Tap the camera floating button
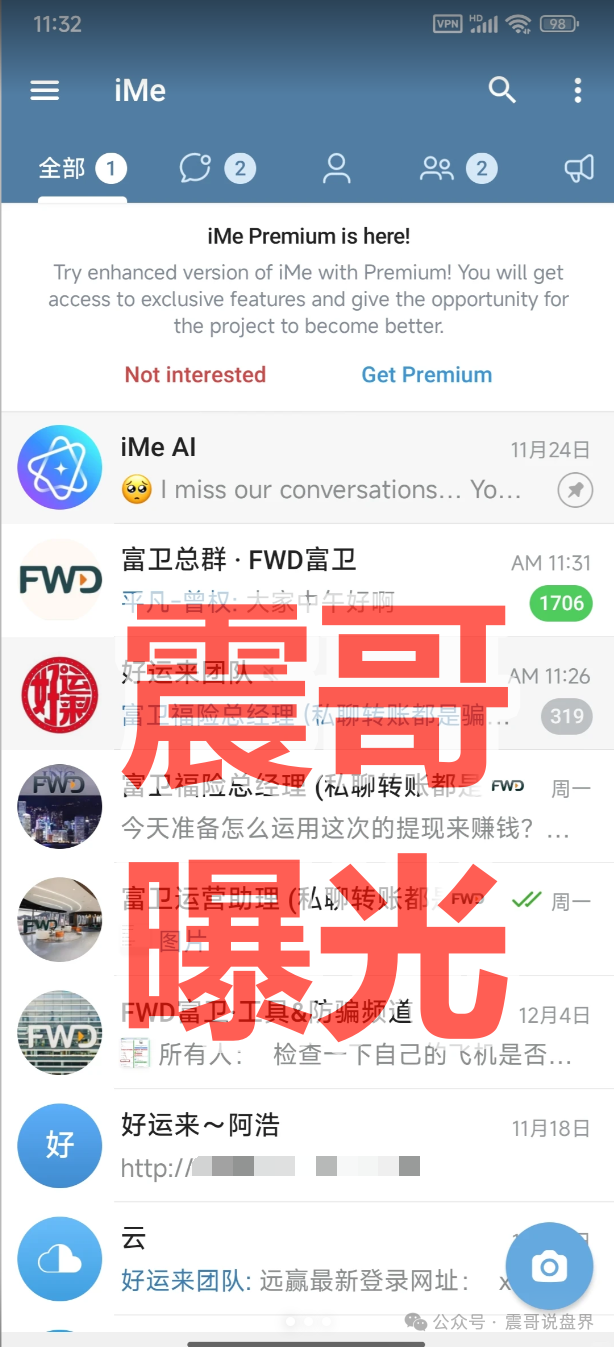This screenshot has height=1347, width=614. 549,1267
